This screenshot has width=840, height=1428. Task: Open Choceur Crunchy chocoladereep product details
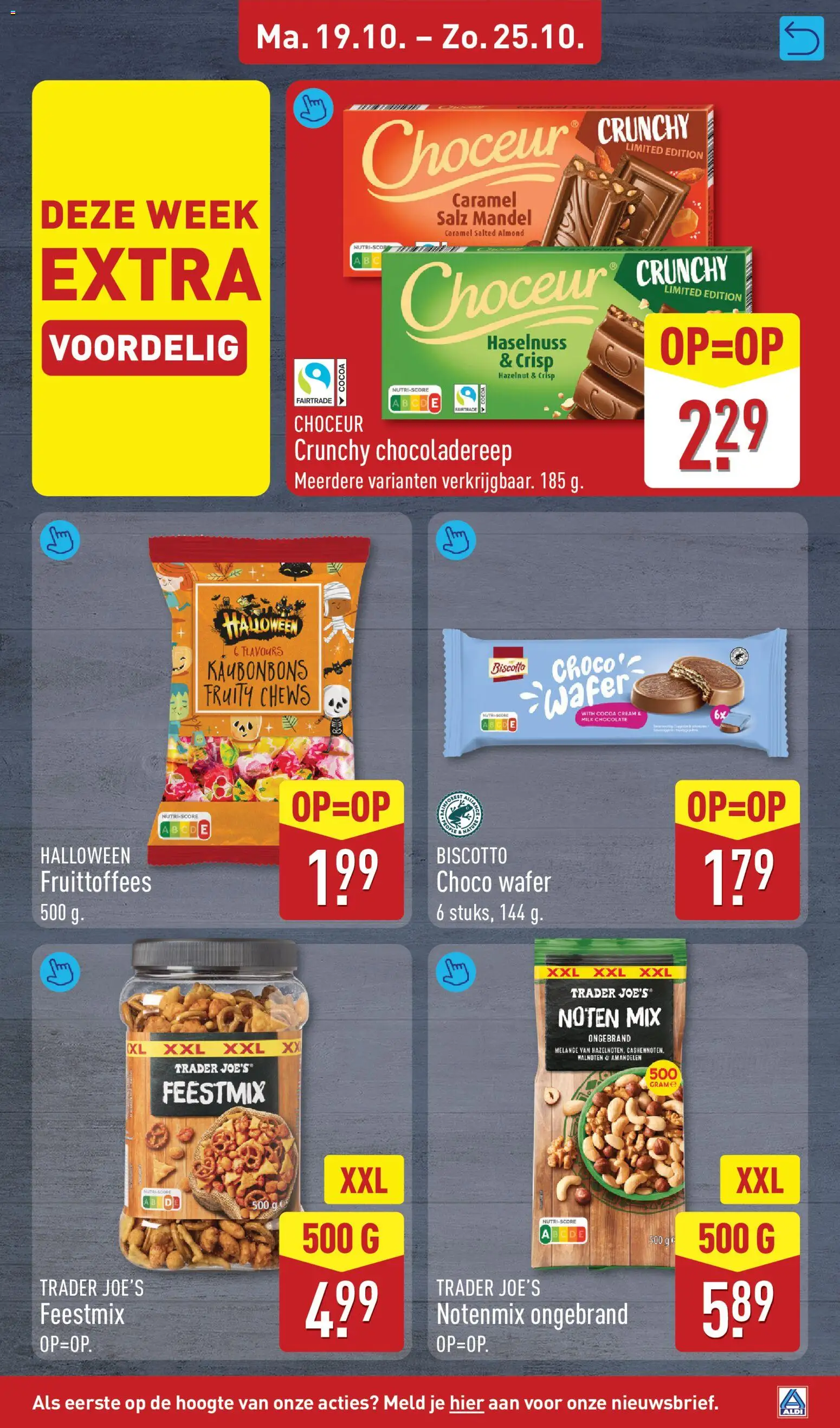click(x=313, y=107)
